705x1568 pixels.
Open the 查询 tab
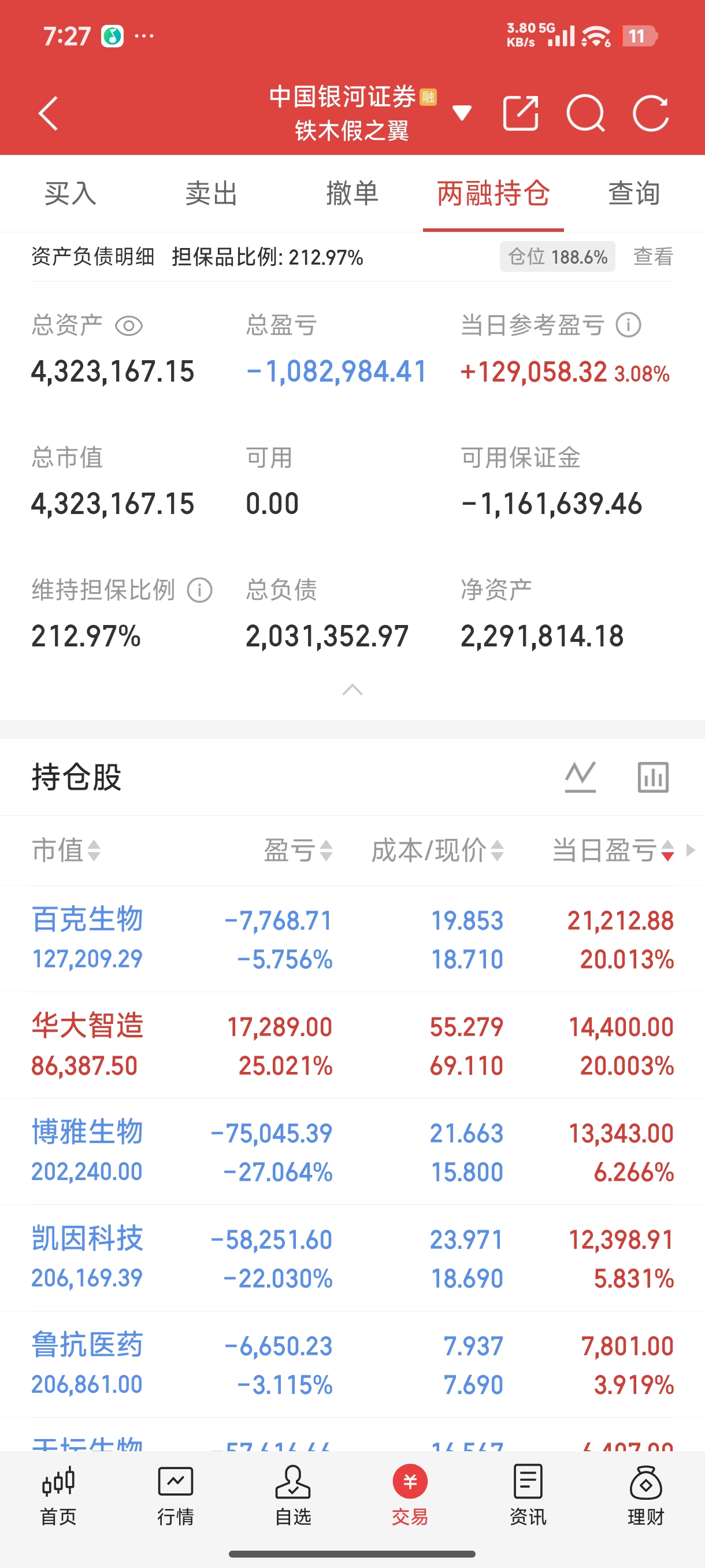[x=634, y=194]
